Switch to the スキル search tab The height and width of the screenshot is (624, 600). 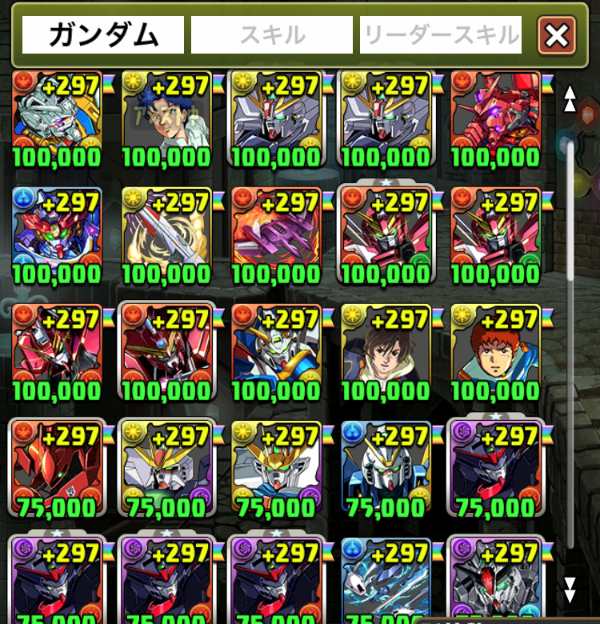tap(272, 36)
